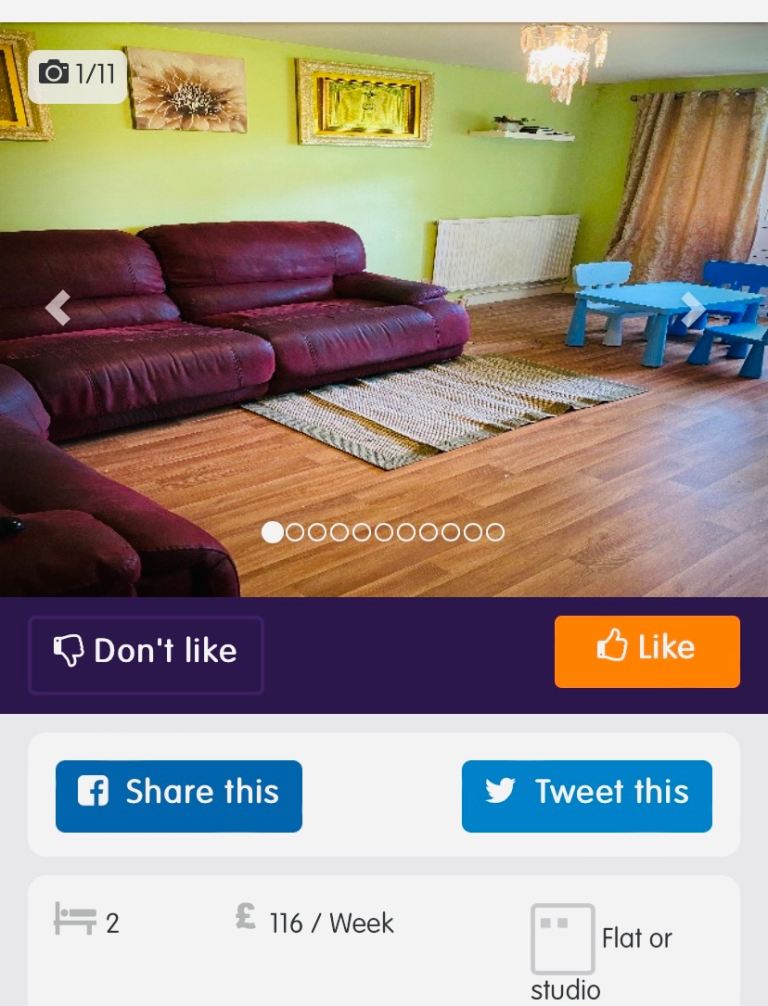Share this listing on Facebook

pos(178,795)
